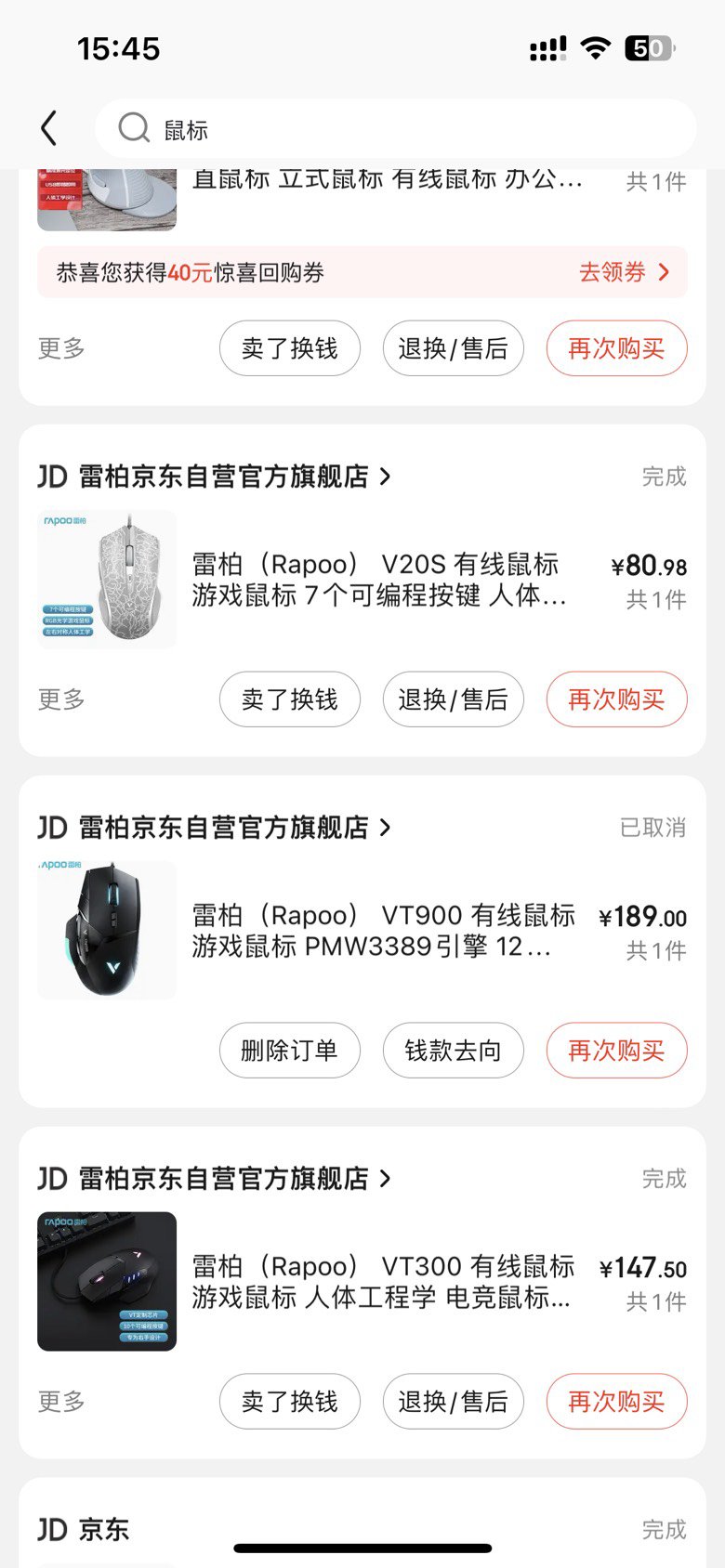The width and height of the screenshot is (725, 1568).
Task: Check 钱款去向 for the VT900 order
Action: 454,1051
